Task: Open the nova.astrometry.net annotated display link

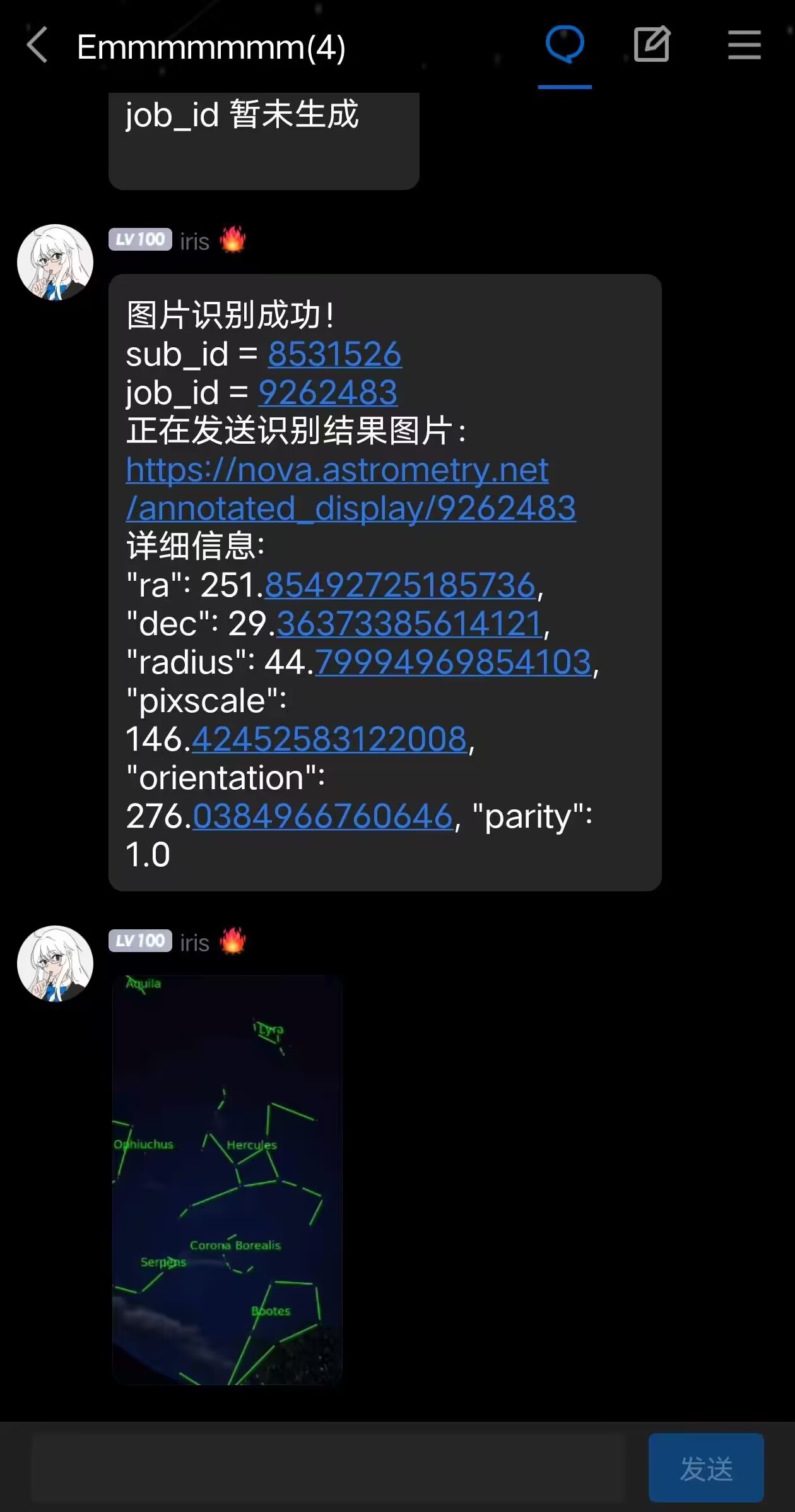Action: click(350, 489)
